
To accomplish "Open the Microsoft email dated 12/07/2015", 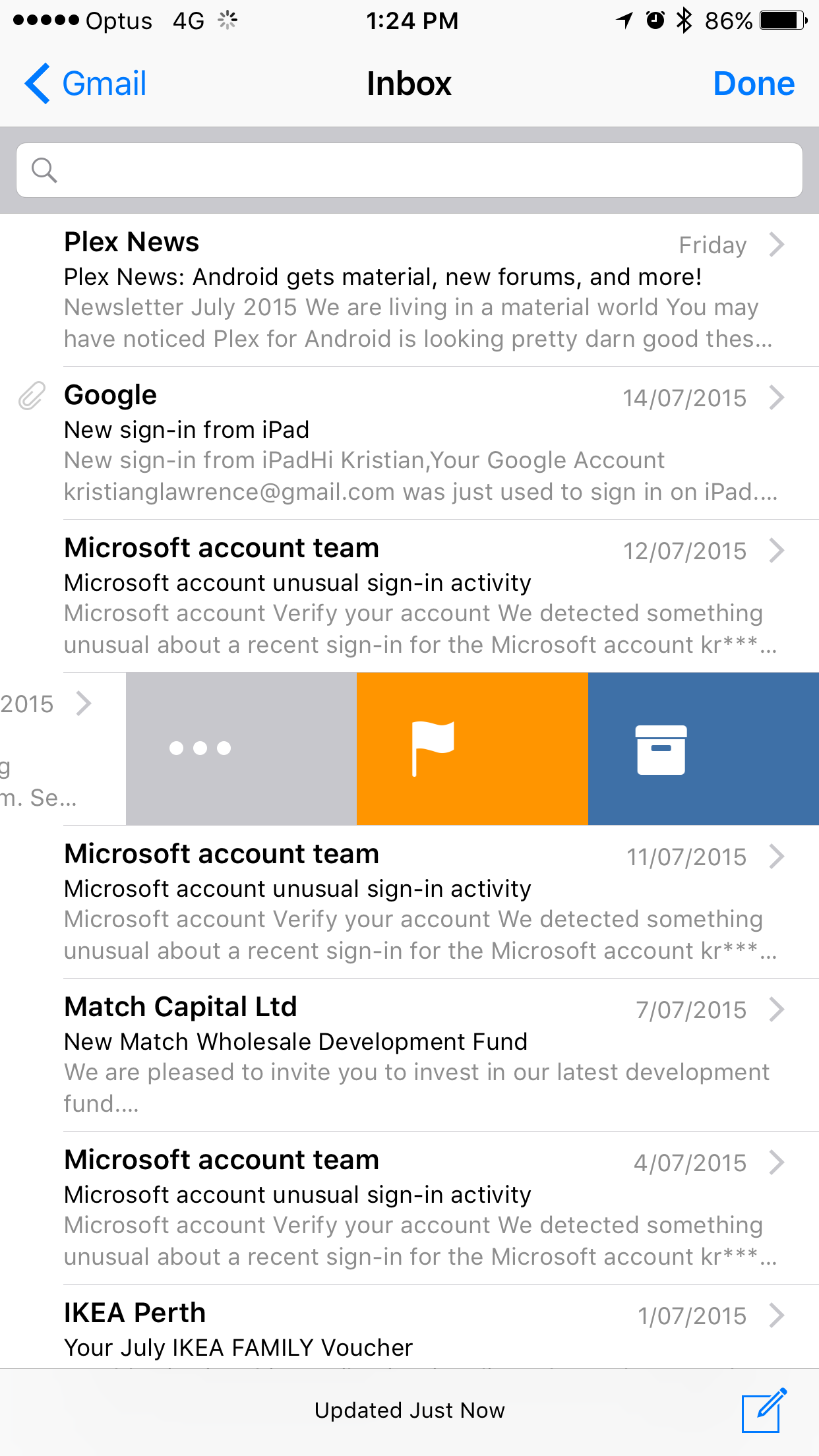I will 409,596.
